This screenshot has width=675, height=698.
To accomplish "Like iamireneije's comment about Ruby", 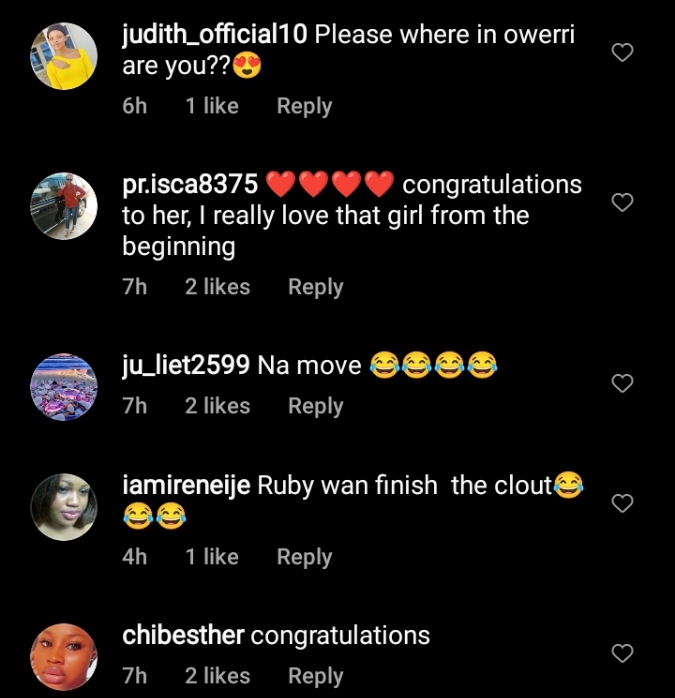I will pyautogui.click(x=622, y=503).
